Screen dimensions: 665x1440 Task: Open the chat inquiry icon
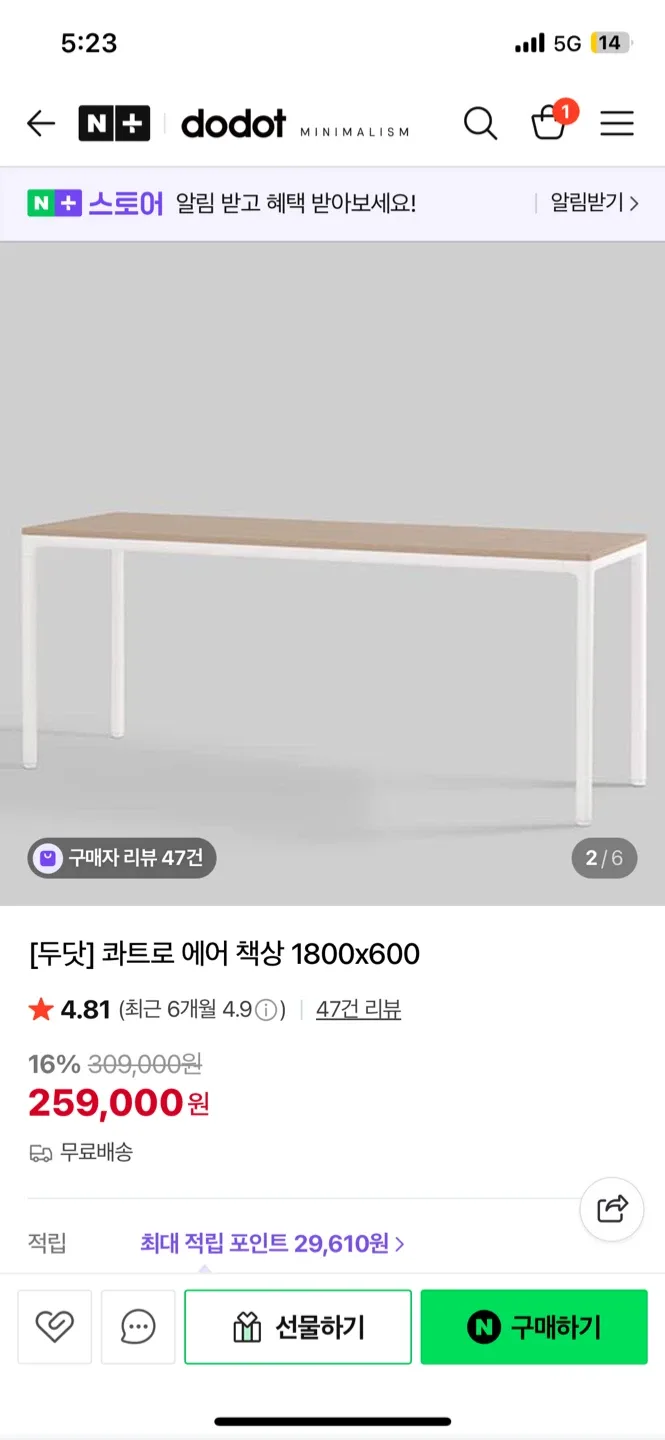[x=138, y=1327]
